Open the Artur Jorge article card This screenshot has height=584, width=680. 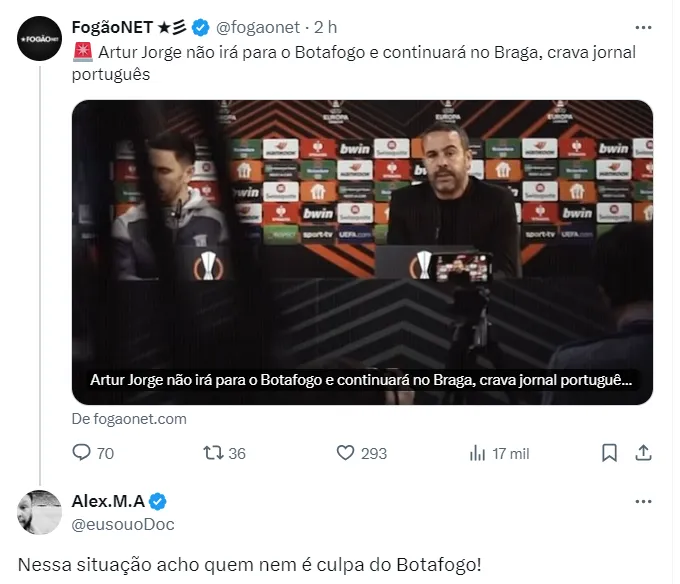(x=362, y=251)
